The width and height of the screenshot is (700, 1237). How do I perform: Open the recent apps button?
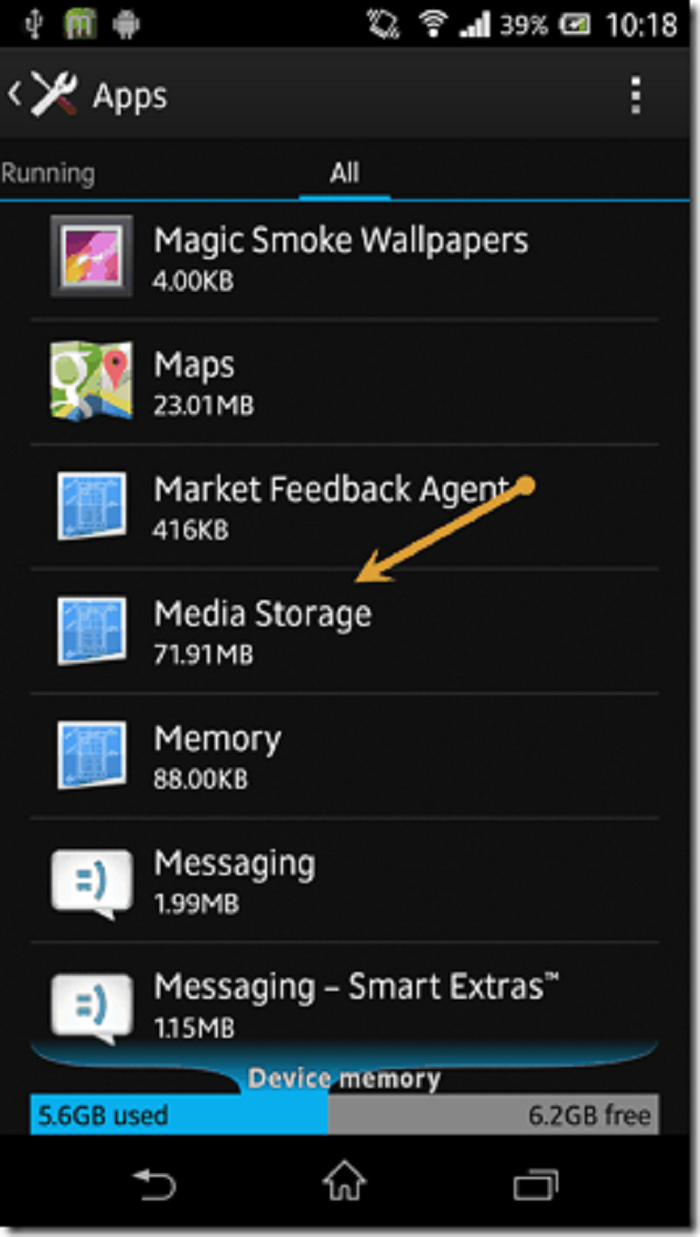coord(535,1185)
